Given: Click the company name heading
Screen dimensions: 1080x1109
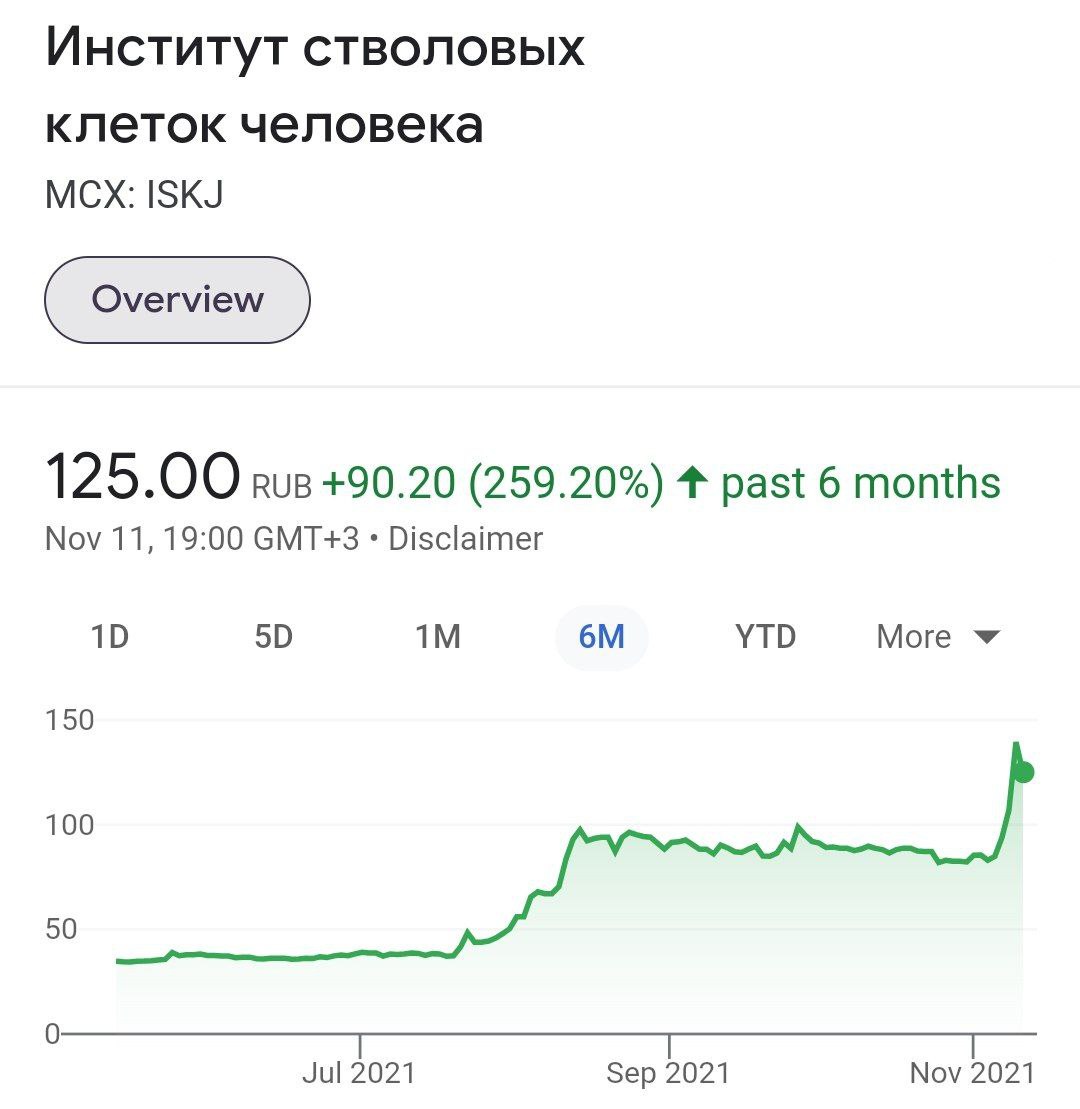Looking at the screenshot, I should point(318,85).
